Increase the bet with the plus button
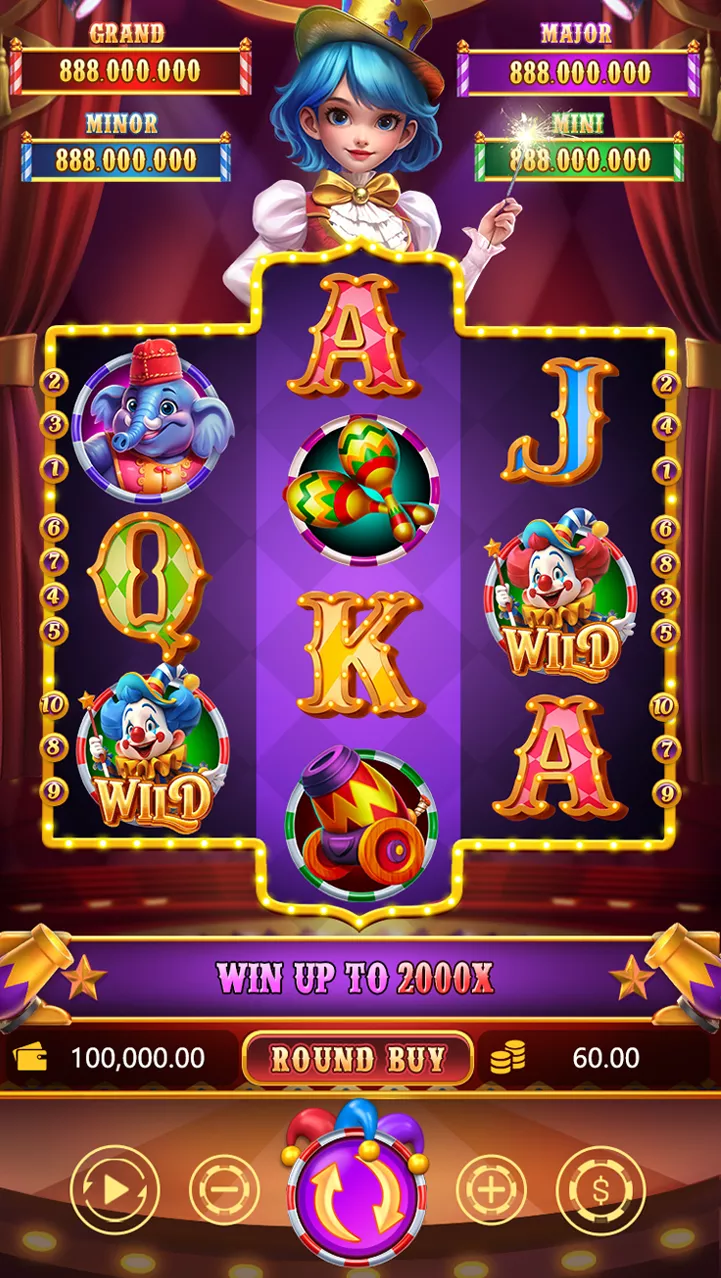The image size is (721, 1278). [x=491, y=1190]
